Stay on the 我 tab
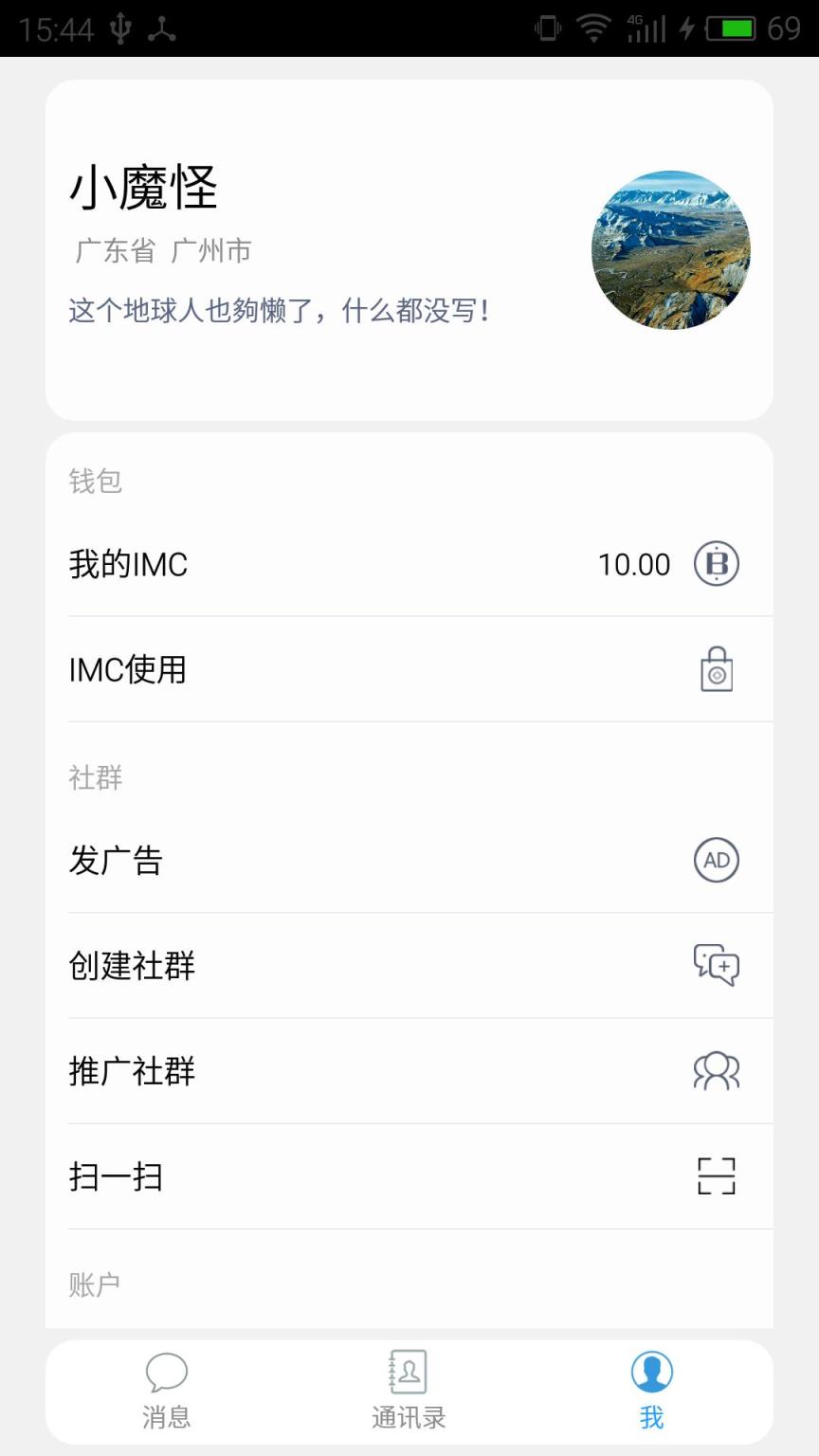Viewport: 819px width, 1456px height. 650,1391
